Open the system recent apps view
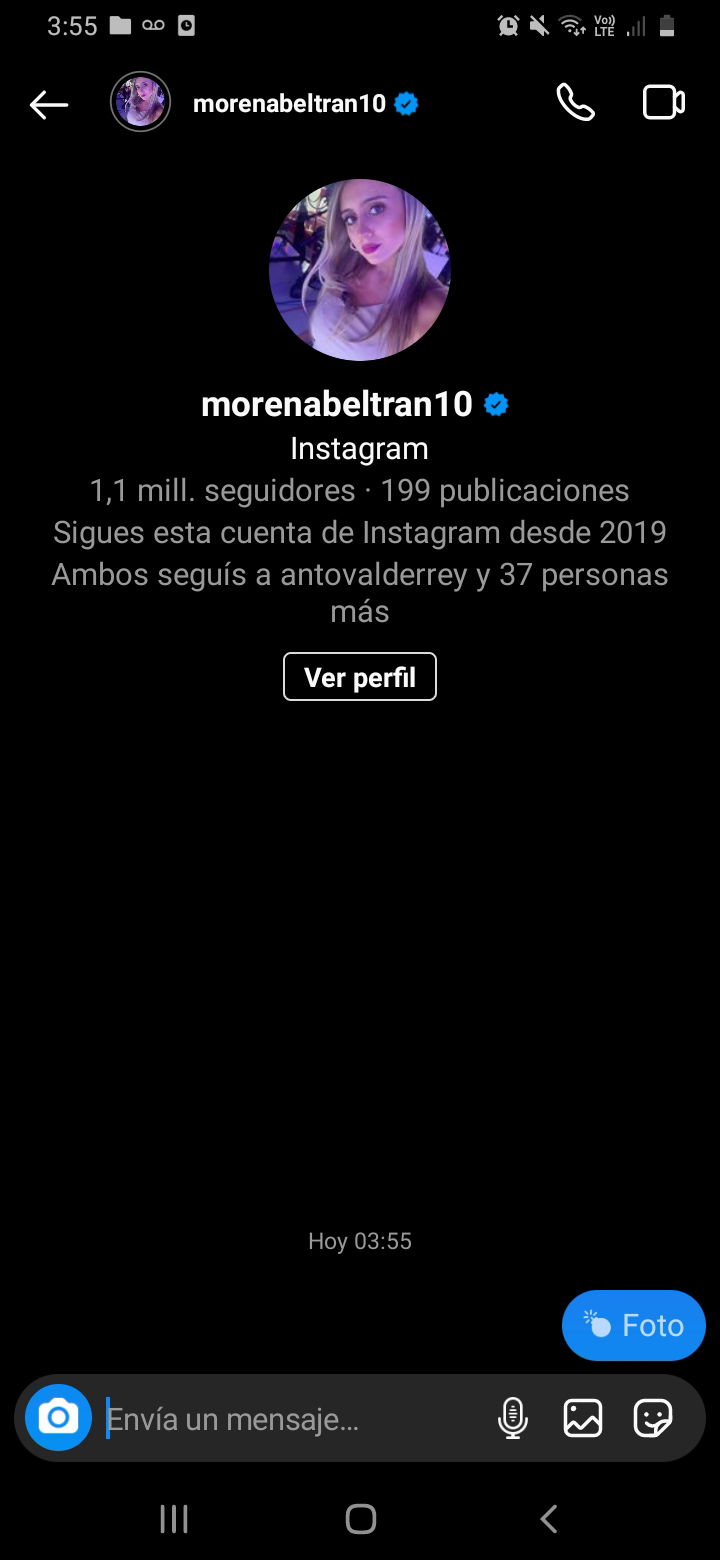720x1560 pixels. coord(174,1519)
